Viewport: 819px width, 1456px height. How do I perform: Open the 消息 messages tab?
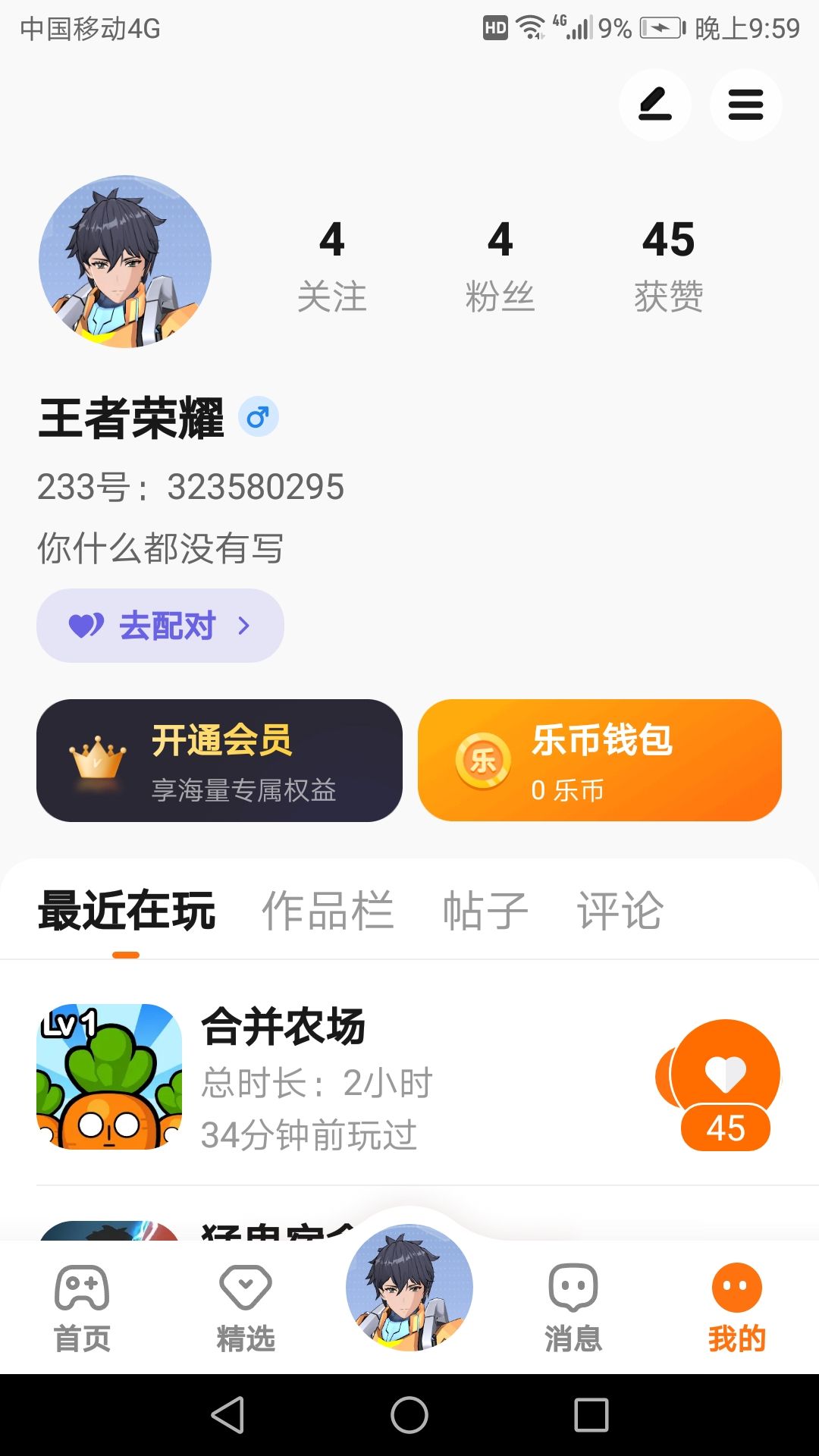tap(573, 1307)
